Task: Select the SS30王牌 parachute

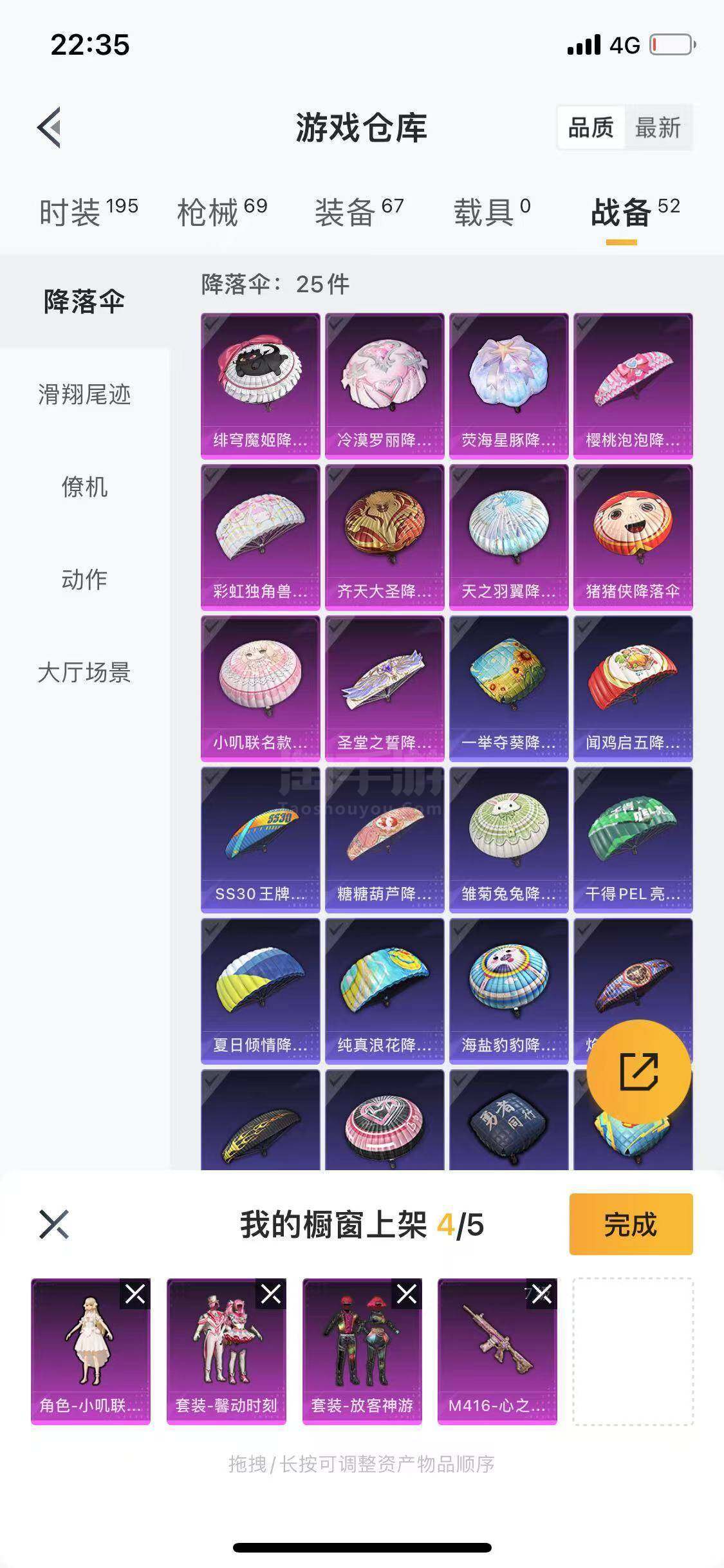Action: [x=260, y=839]
